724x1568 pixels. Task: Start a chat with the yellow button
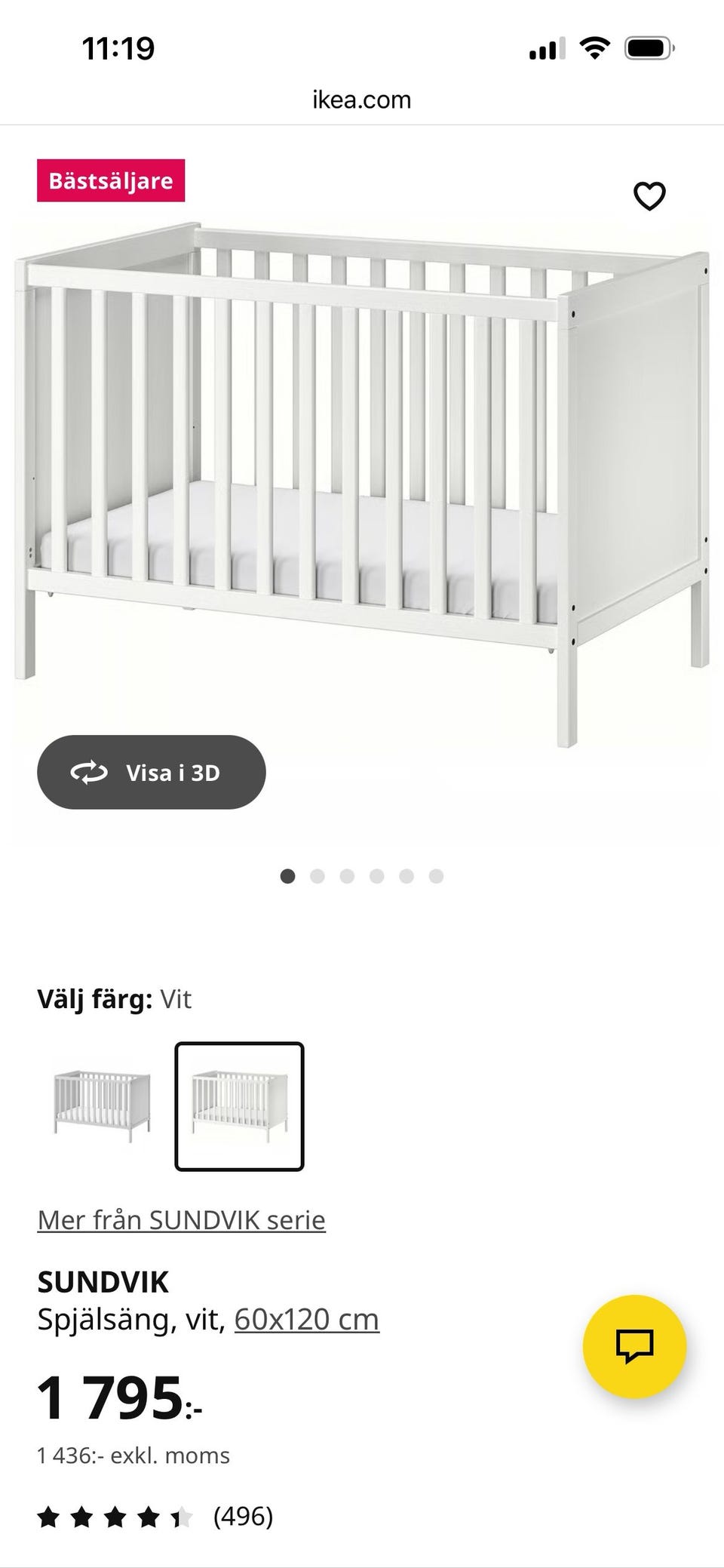pyautogui.click(x=634, y=1346)
